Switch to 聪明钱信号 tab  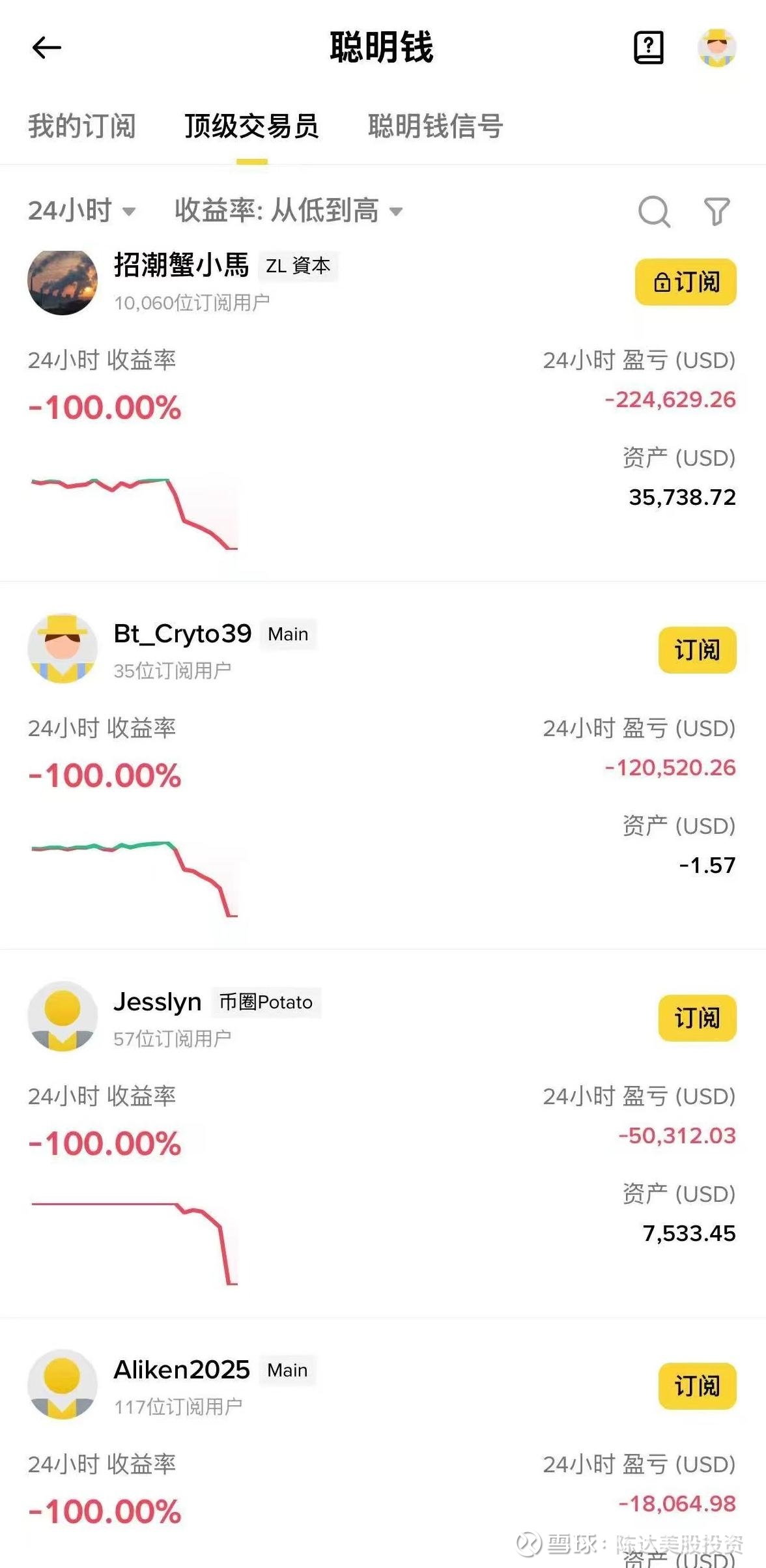tap(435, 126)
